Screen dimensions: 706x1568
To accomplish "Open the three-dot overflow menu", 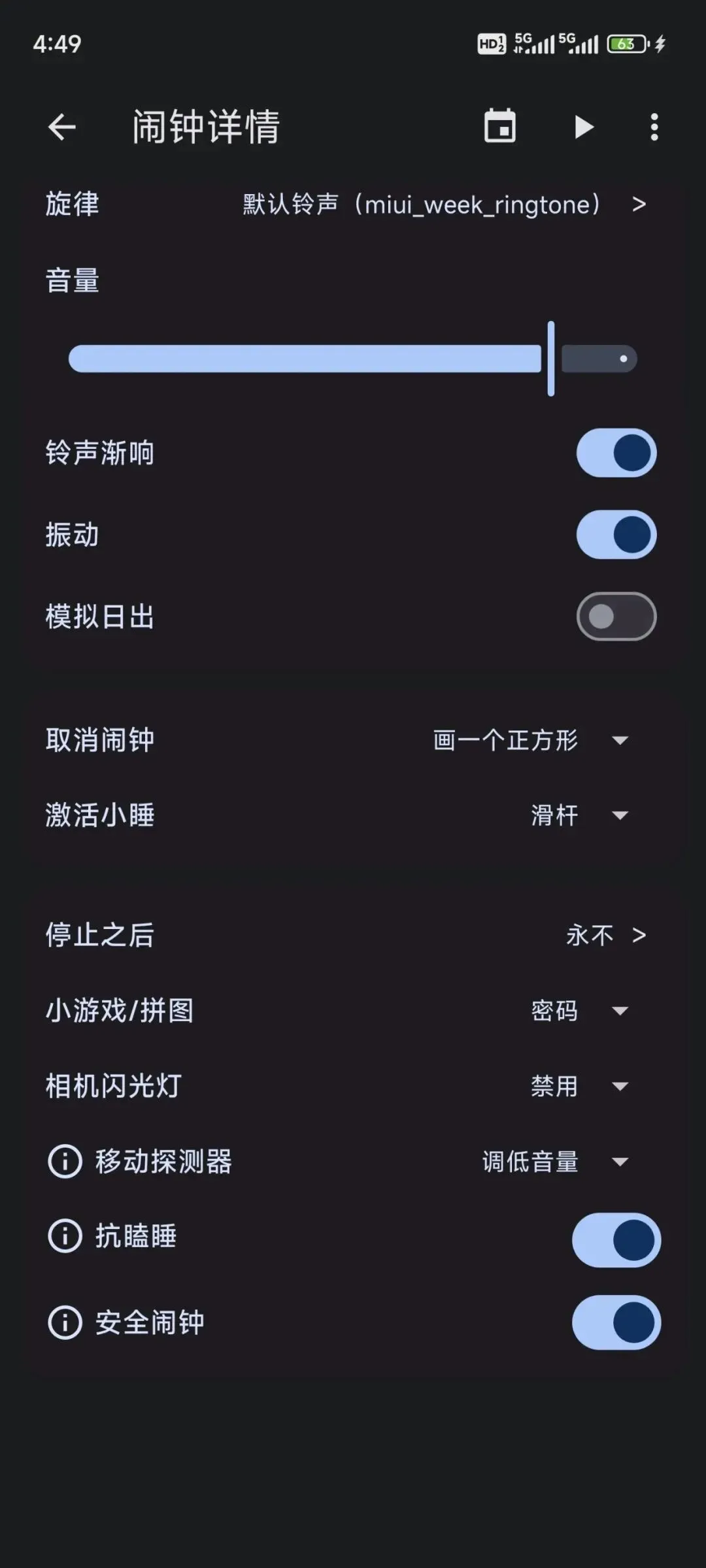I will [654, 127].
